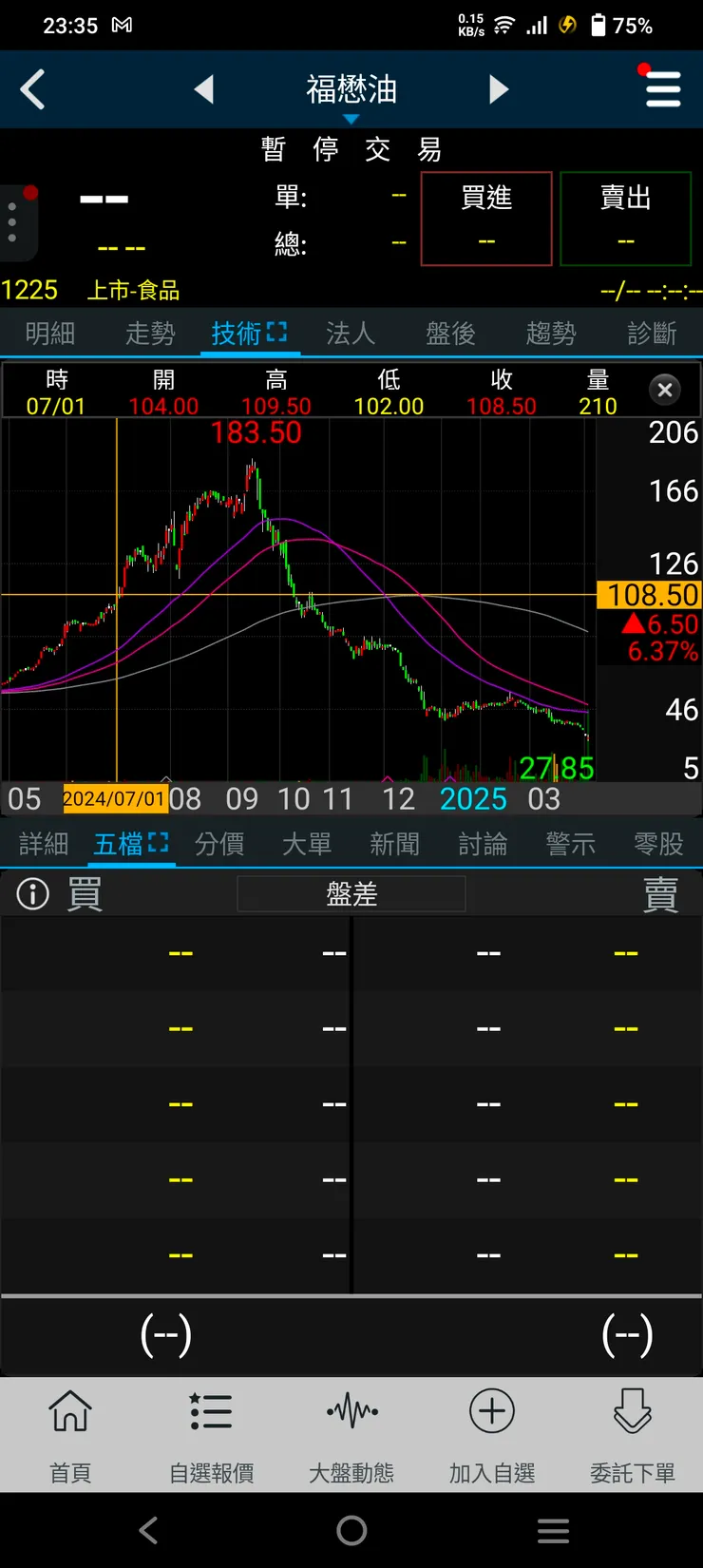Screen dimensions: 703x1568
Task: Open the 新聞 news tab
Action: [x=395, y=844]
